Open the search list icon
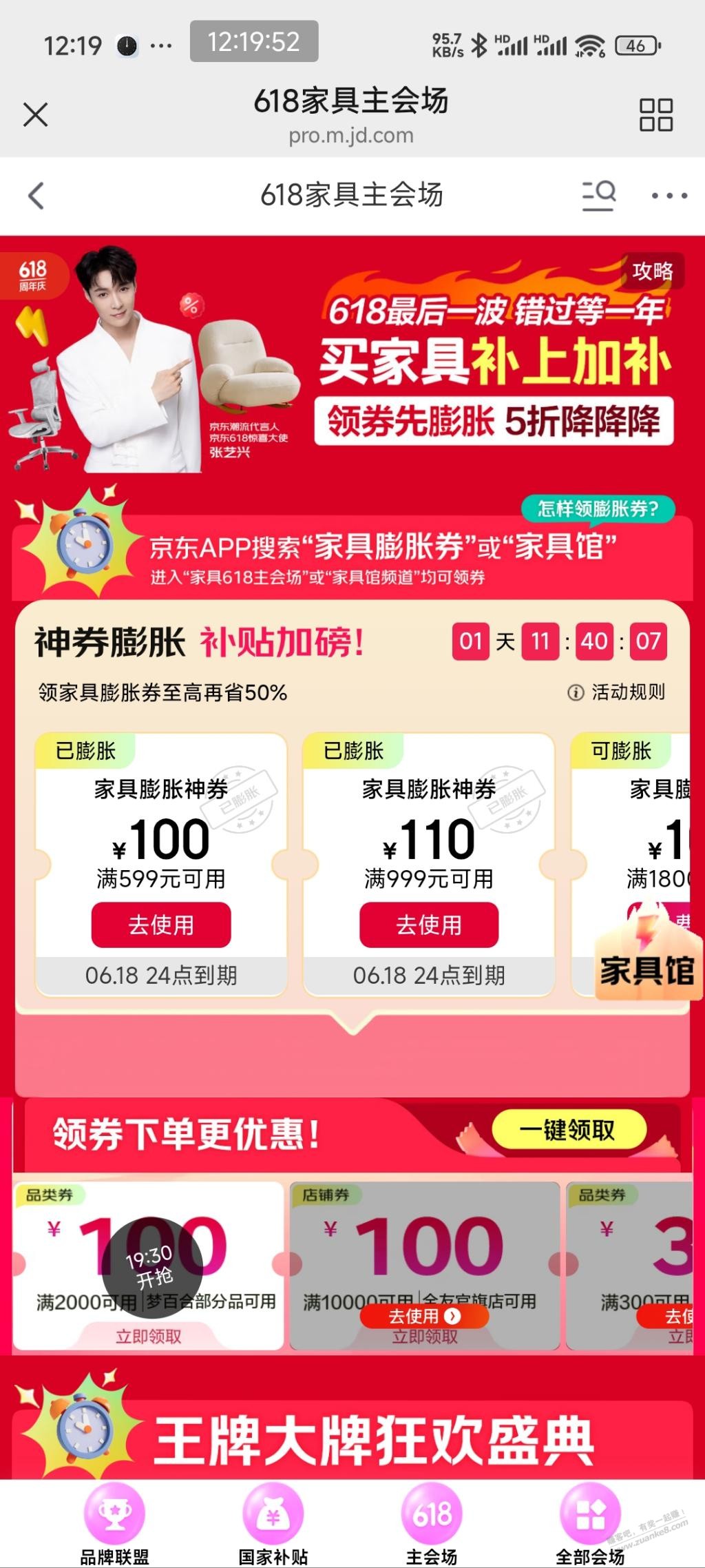 point(598,196)
